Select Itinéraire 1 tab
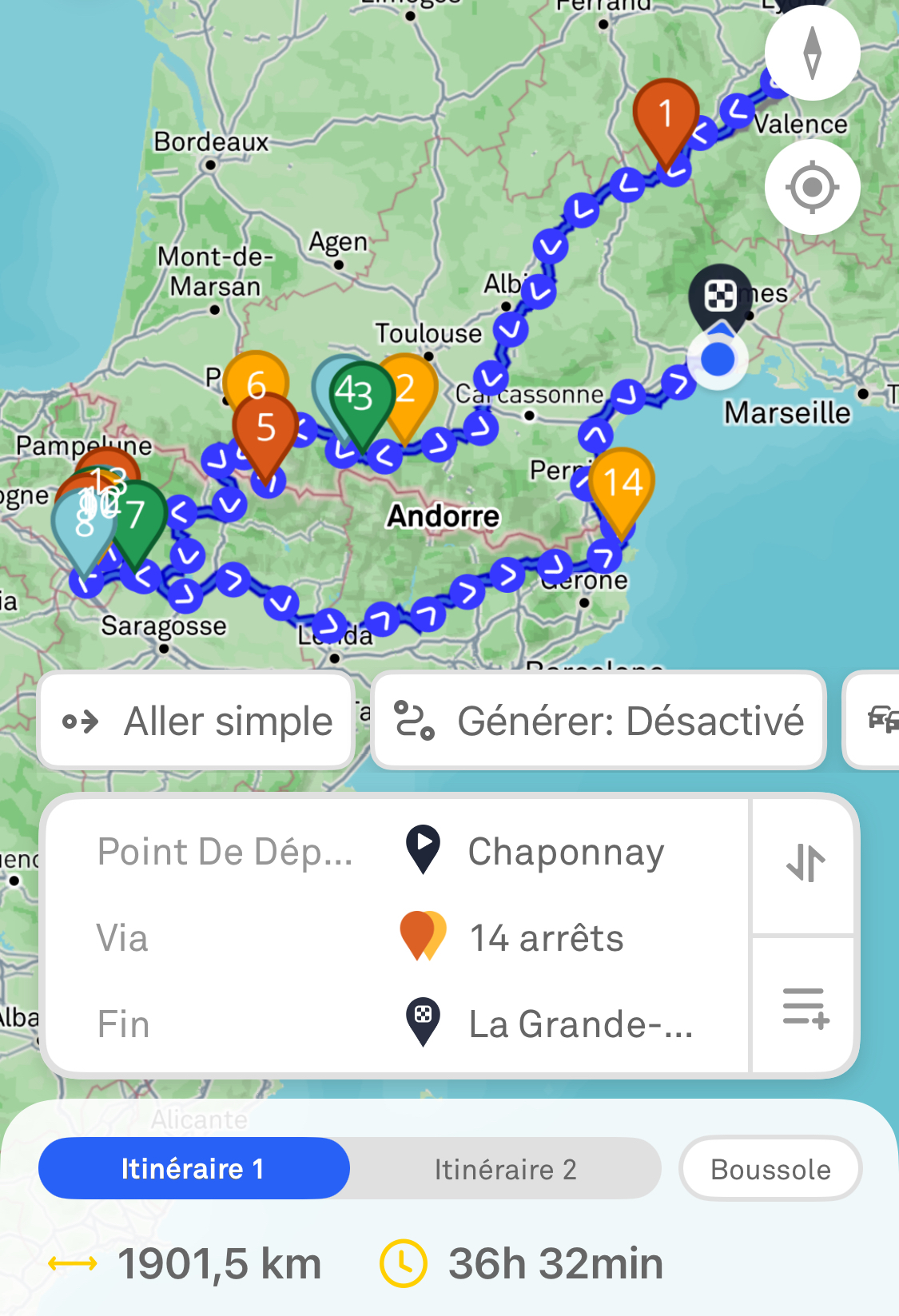This screenshot has width=899, height=1316. [x=193, y=1169]
